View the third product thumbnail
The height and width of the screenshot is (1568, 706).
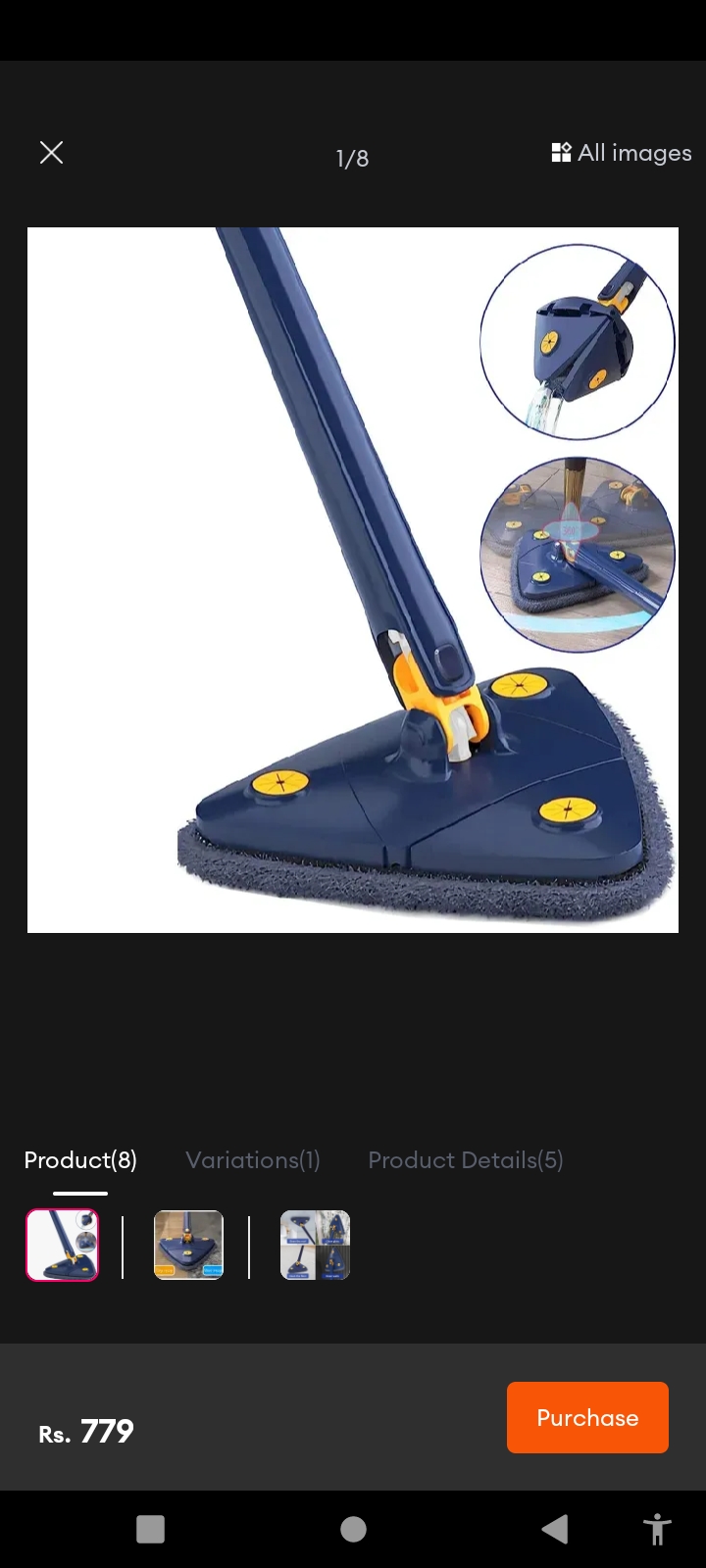(315, 1245)
